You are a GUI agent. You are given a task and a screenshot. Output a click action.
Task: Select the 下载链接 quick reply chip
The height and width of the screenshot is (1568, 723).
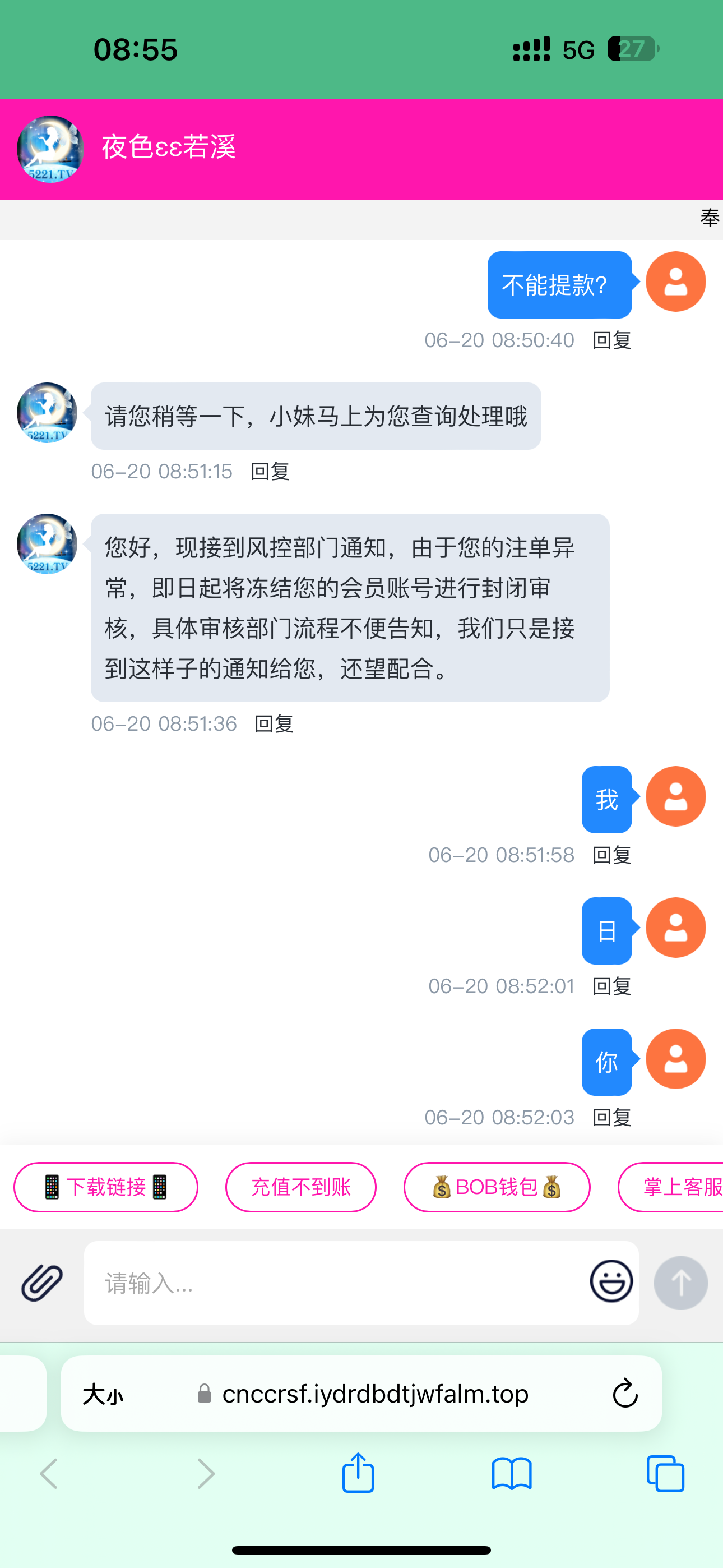point(106,1187)
